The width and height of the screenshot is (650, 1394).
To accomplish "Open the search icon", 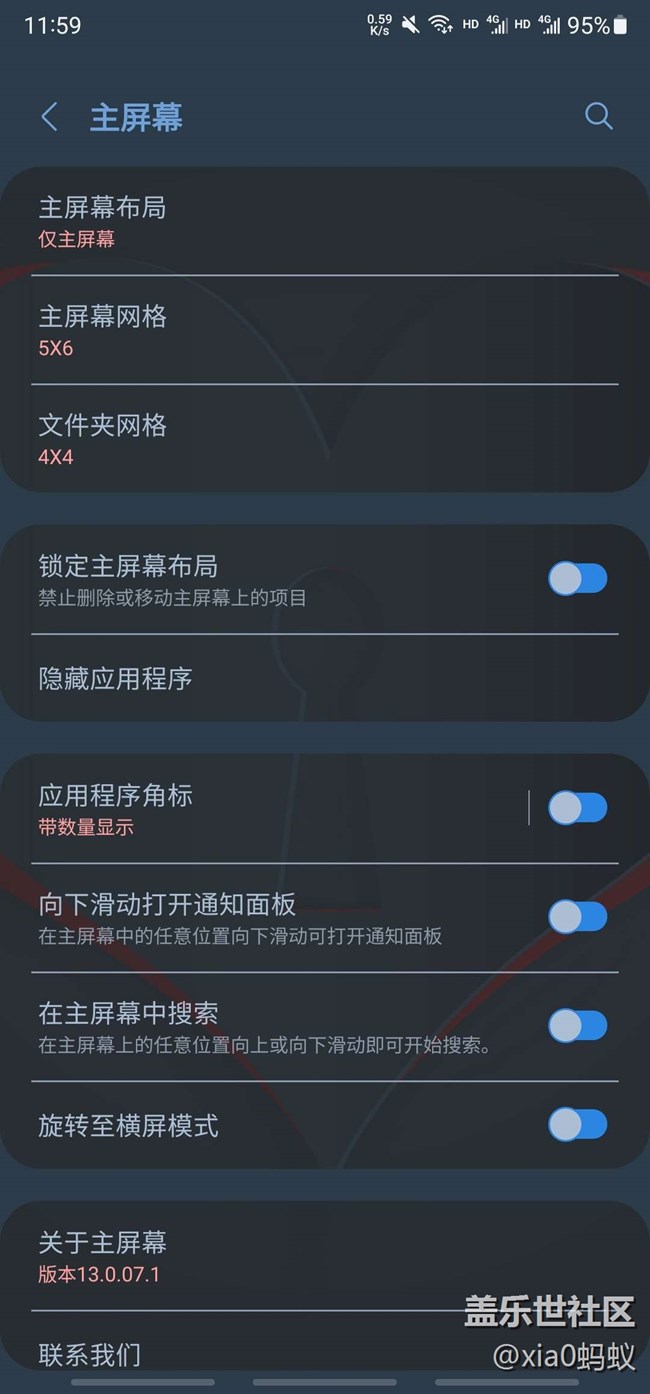I will 598,116.
